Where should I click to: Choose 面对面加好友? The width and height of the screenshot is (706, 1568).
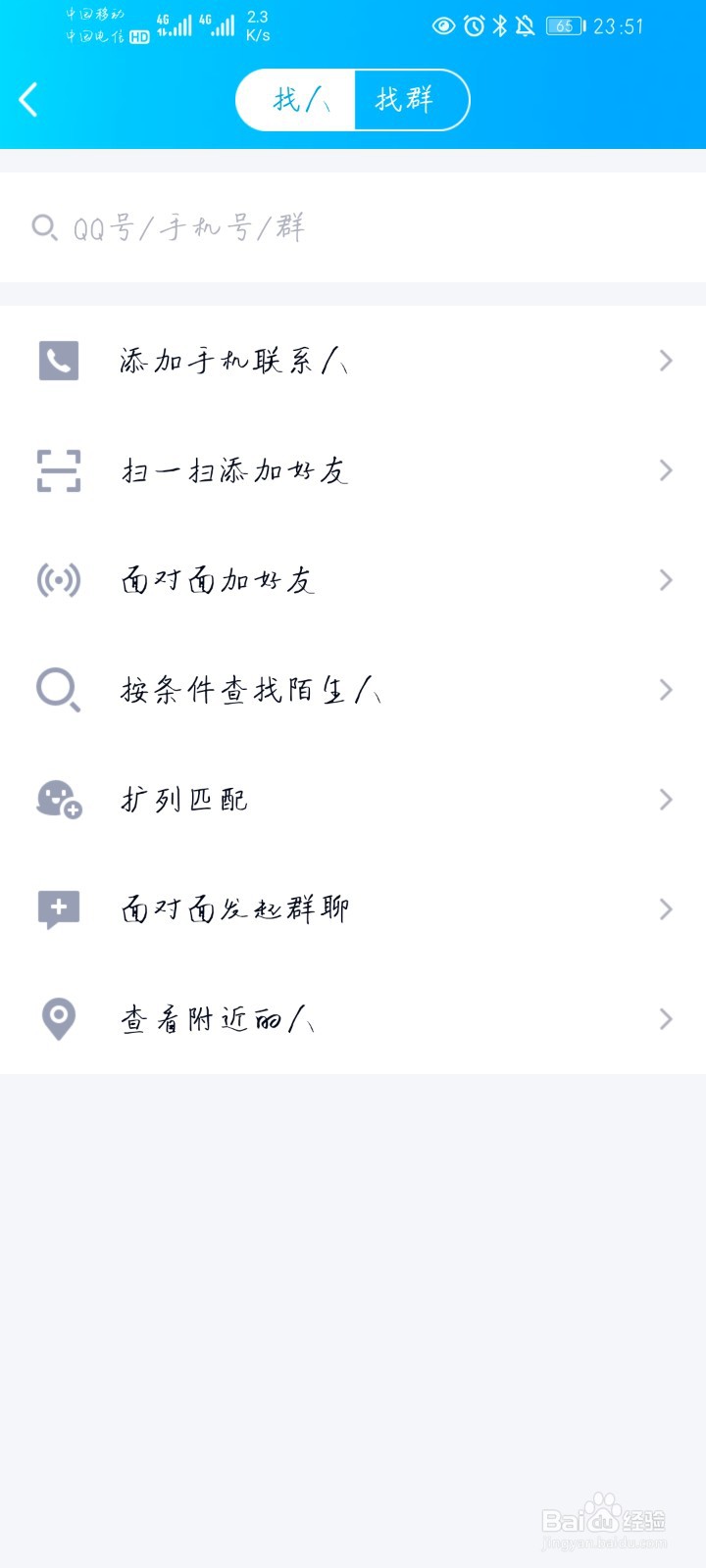pos(353,580)
